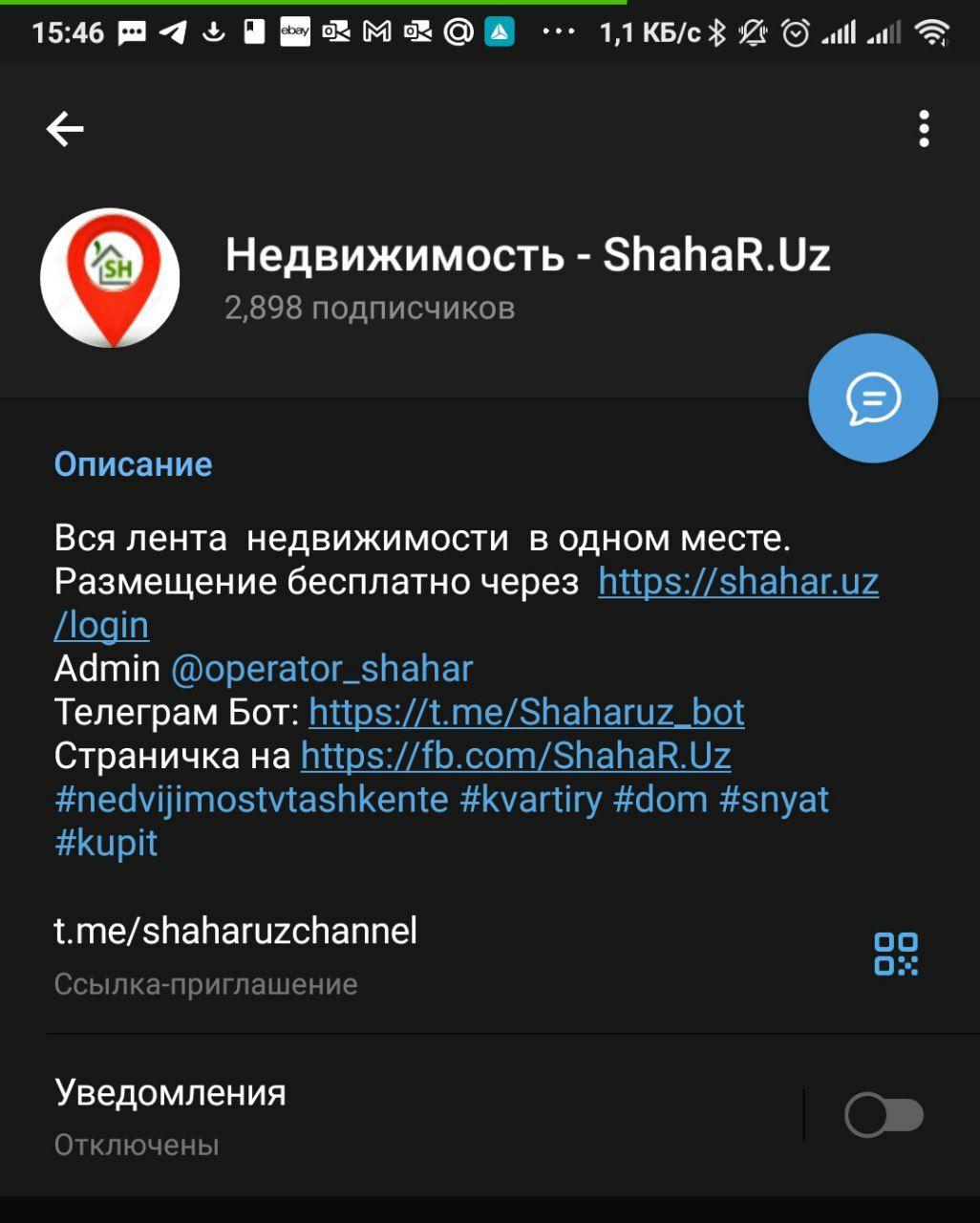Image resolution: width=980 pixels, height=1223 pixels.
Task: Show the channel QR code
Action: 895,954
